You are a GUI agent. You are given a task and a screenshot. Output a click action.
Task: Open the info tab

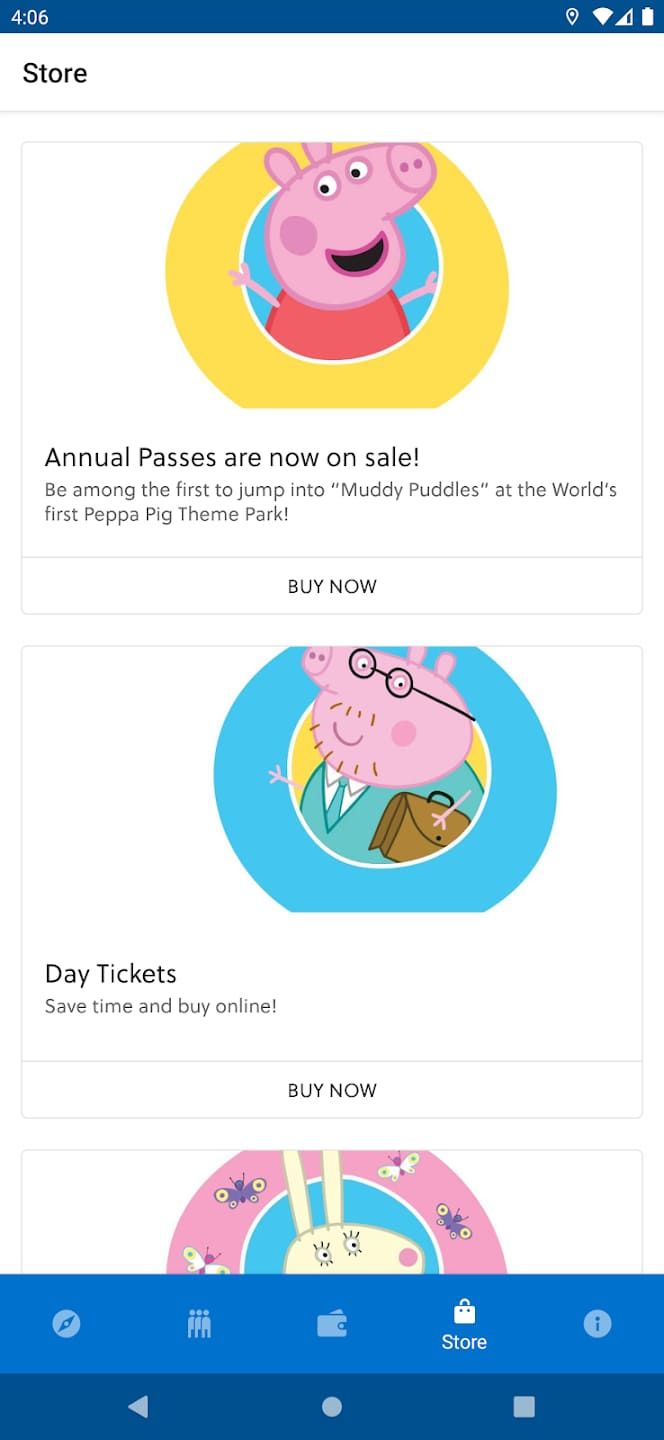[597, 1324]
